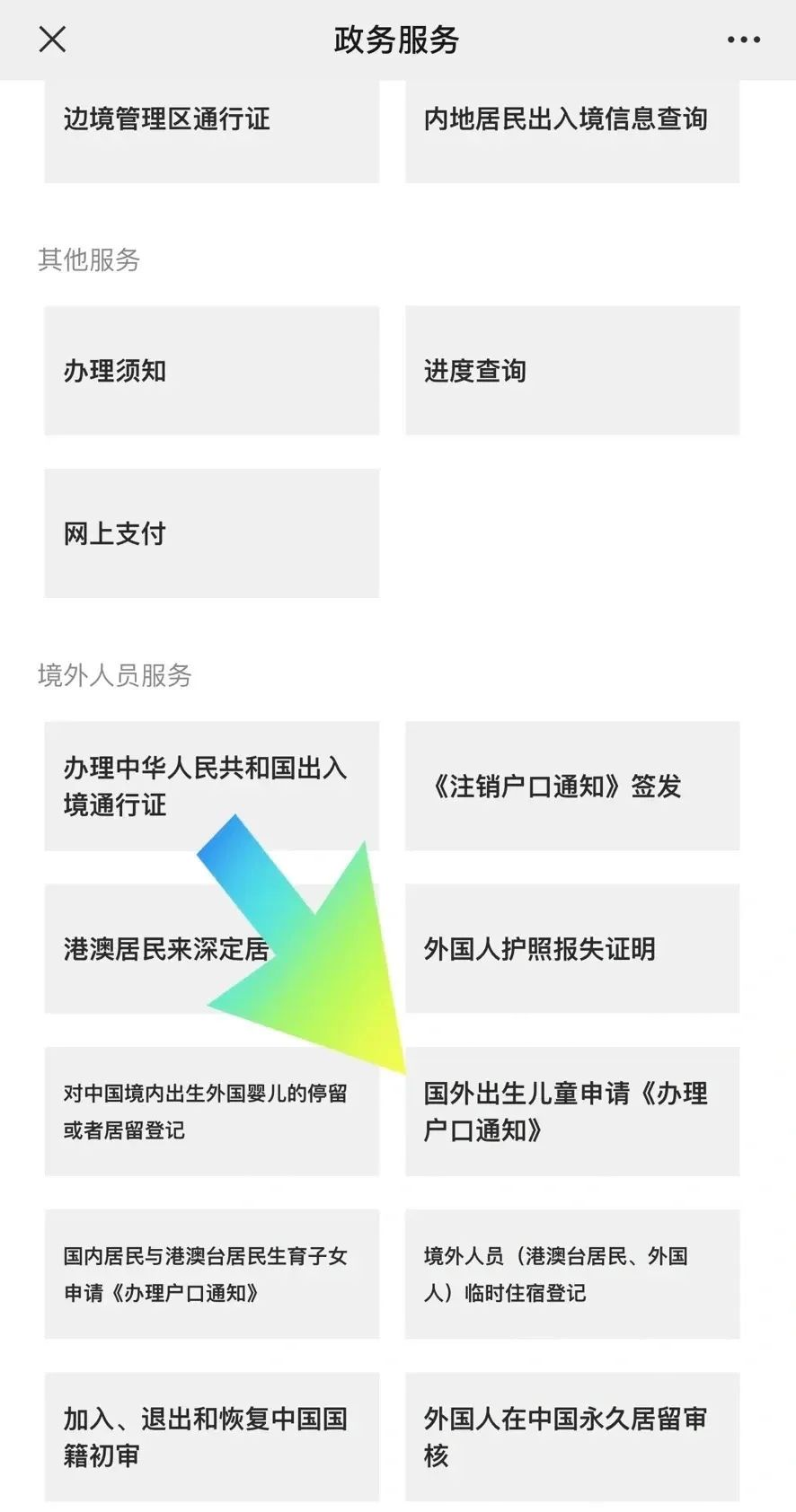Open 办理须知
Screen dimensions: 796x1512
pyautogui.click(x=212, y=370)
